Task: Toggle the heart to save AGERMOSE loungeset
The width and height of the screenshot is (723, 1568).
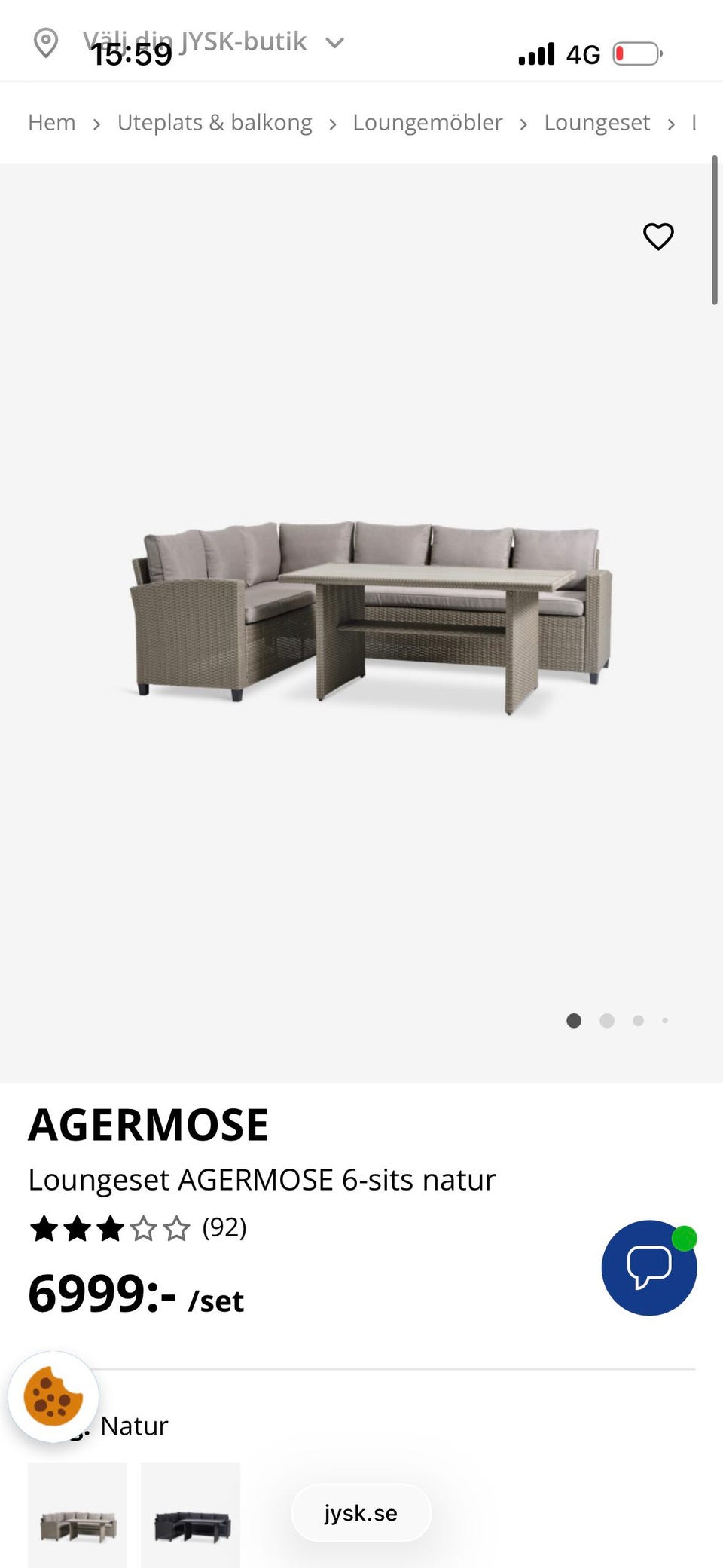Action: coord(657,237)
